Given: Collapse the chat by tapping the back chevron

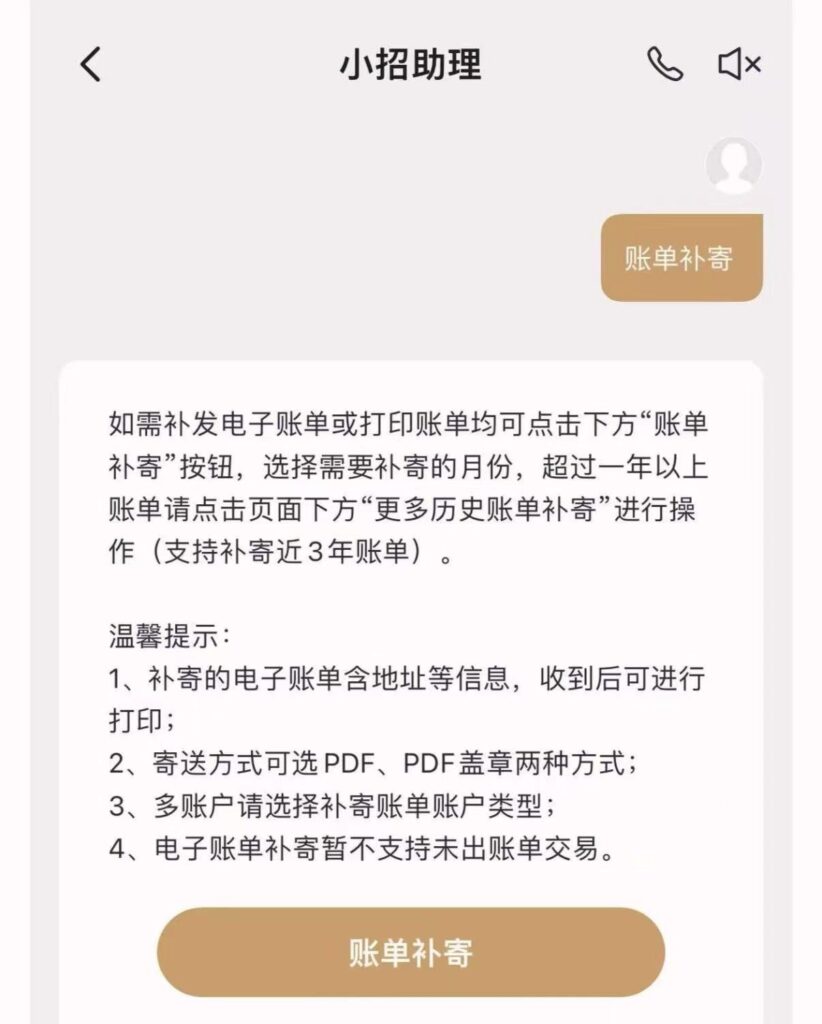Looking at the screenshot, I should 90,64.
